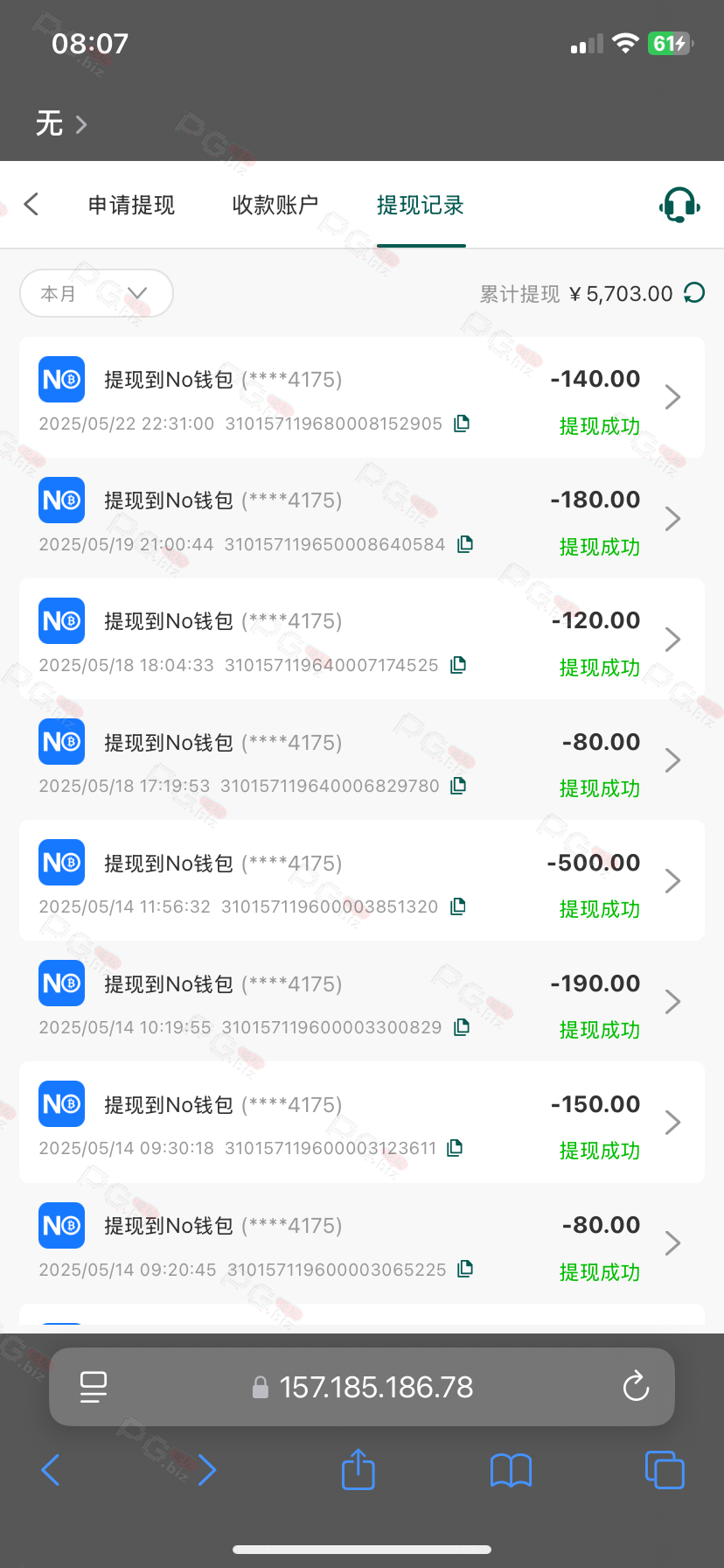Viewport: 724px width, 1568px height.
Task: Switch to the 申请提现 tab
Action: [131, 205]
